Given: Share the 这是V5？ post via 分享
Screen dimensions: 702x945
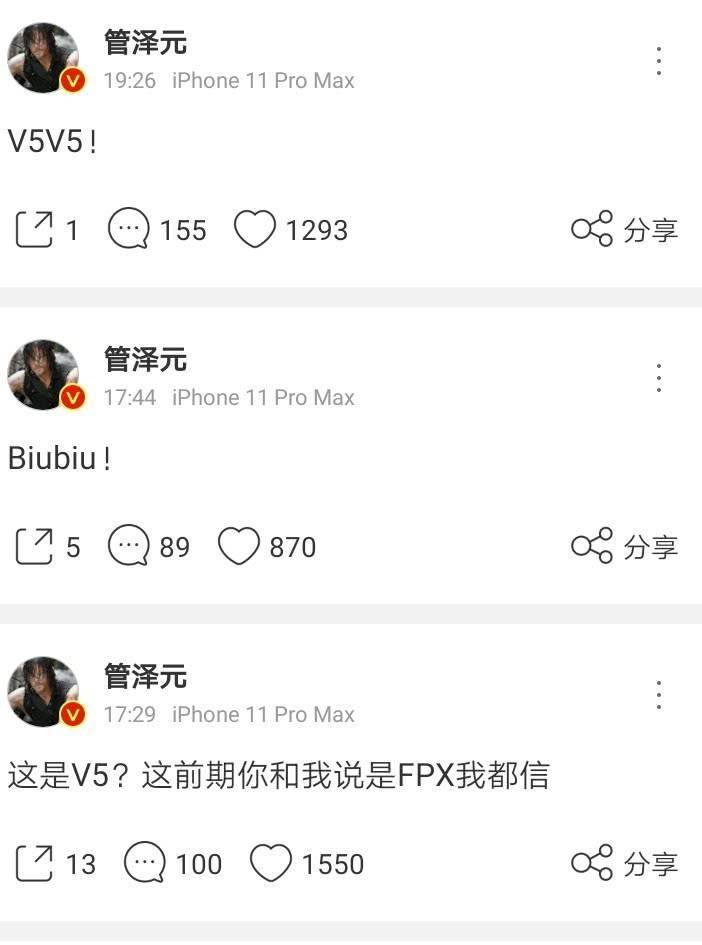Looking at the screenshot, I should coord(624,864).
